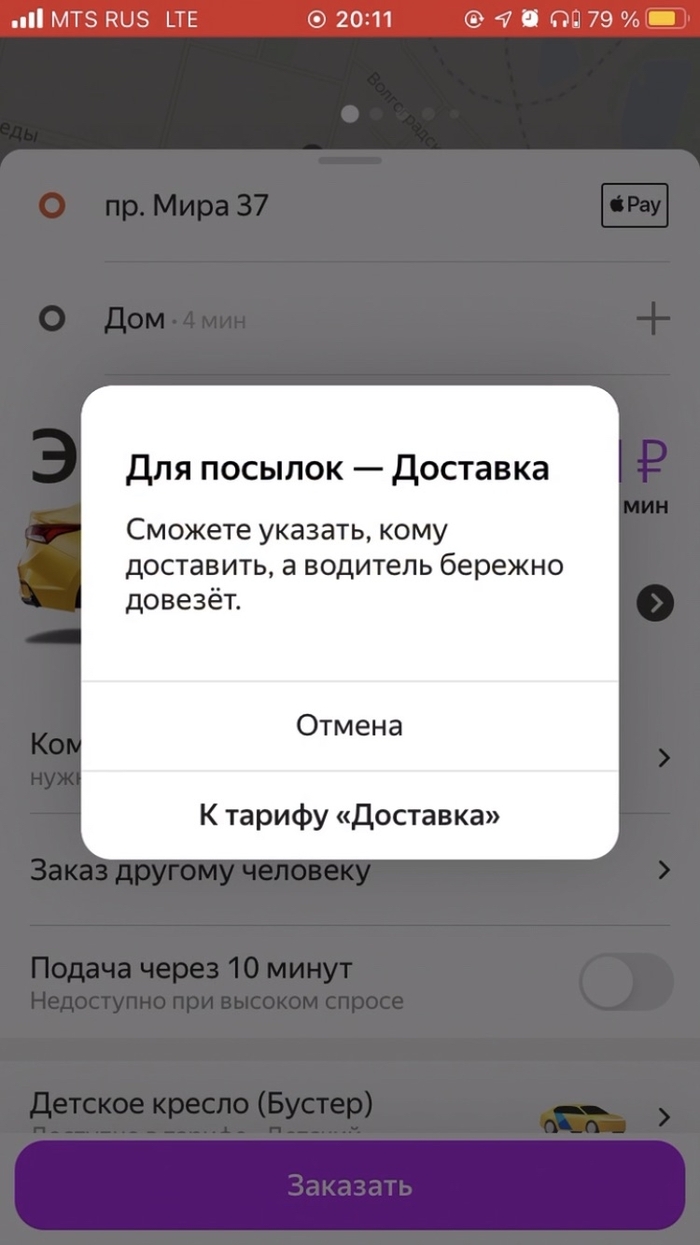This screenshot has width=700, height=1245.
Task: Open Заказ другому человеку option
Action: [x=200, y=870]
